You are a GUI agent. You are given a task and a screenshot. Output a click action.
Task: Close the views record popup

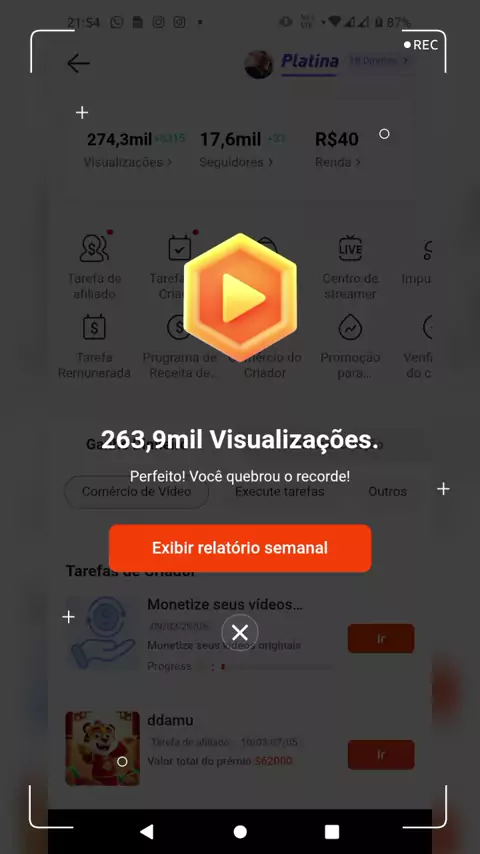pyautogui.click(x=240, y=632)
